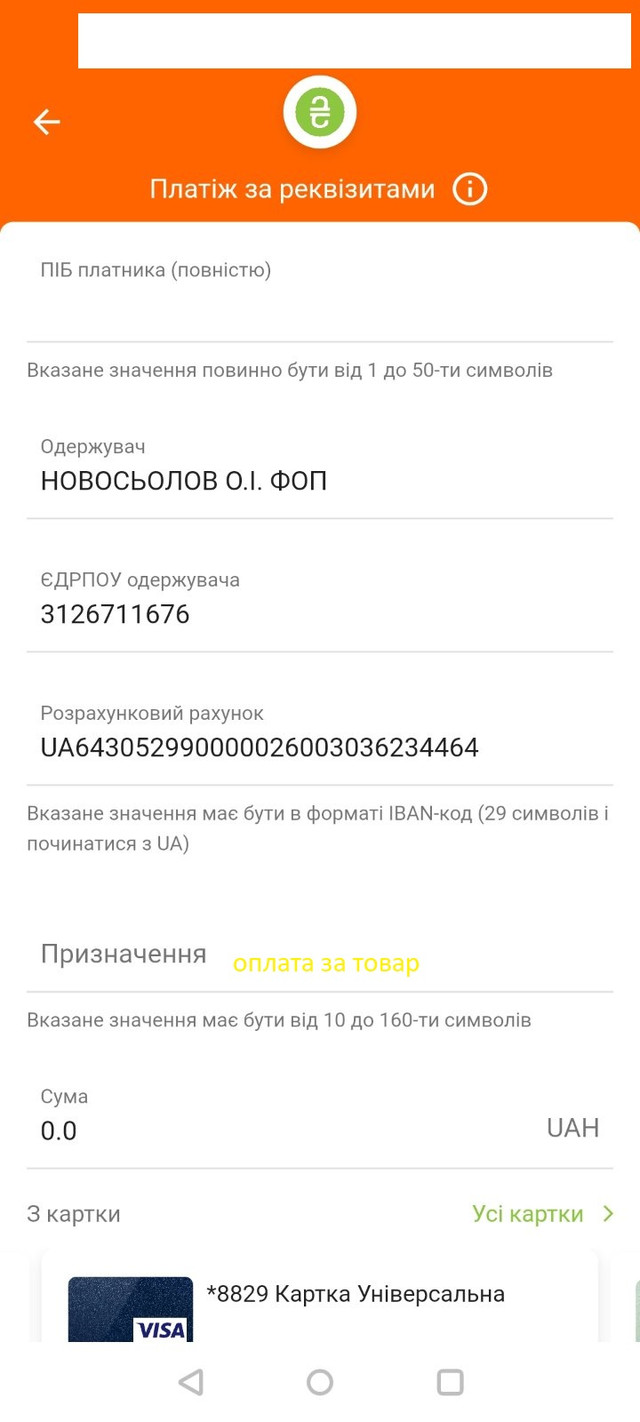Tap the system home button
The width and height of the screenshot is (640, 1422).
(x=320, y=1382)
